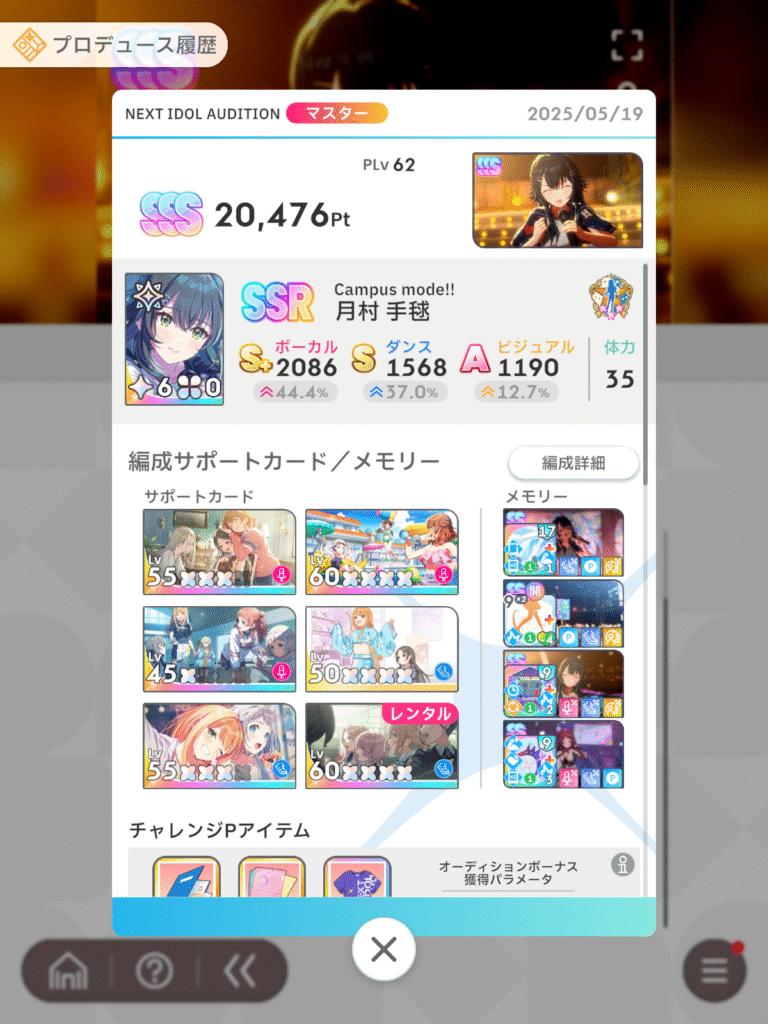Open the 月村手毬 idol card

click(x=174, y=339)
